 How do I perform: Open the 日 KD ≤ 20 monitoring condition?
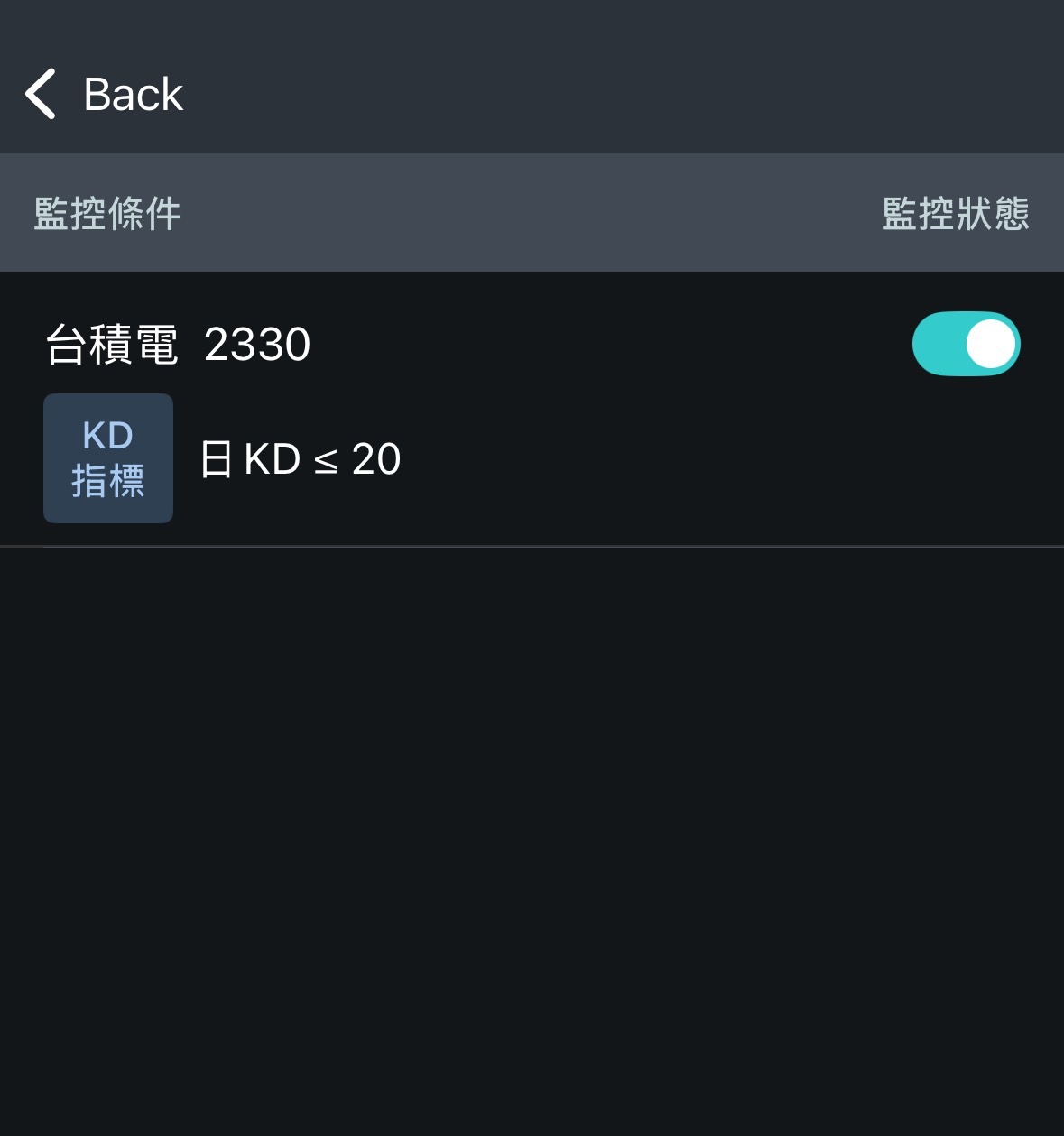[300, 459]
